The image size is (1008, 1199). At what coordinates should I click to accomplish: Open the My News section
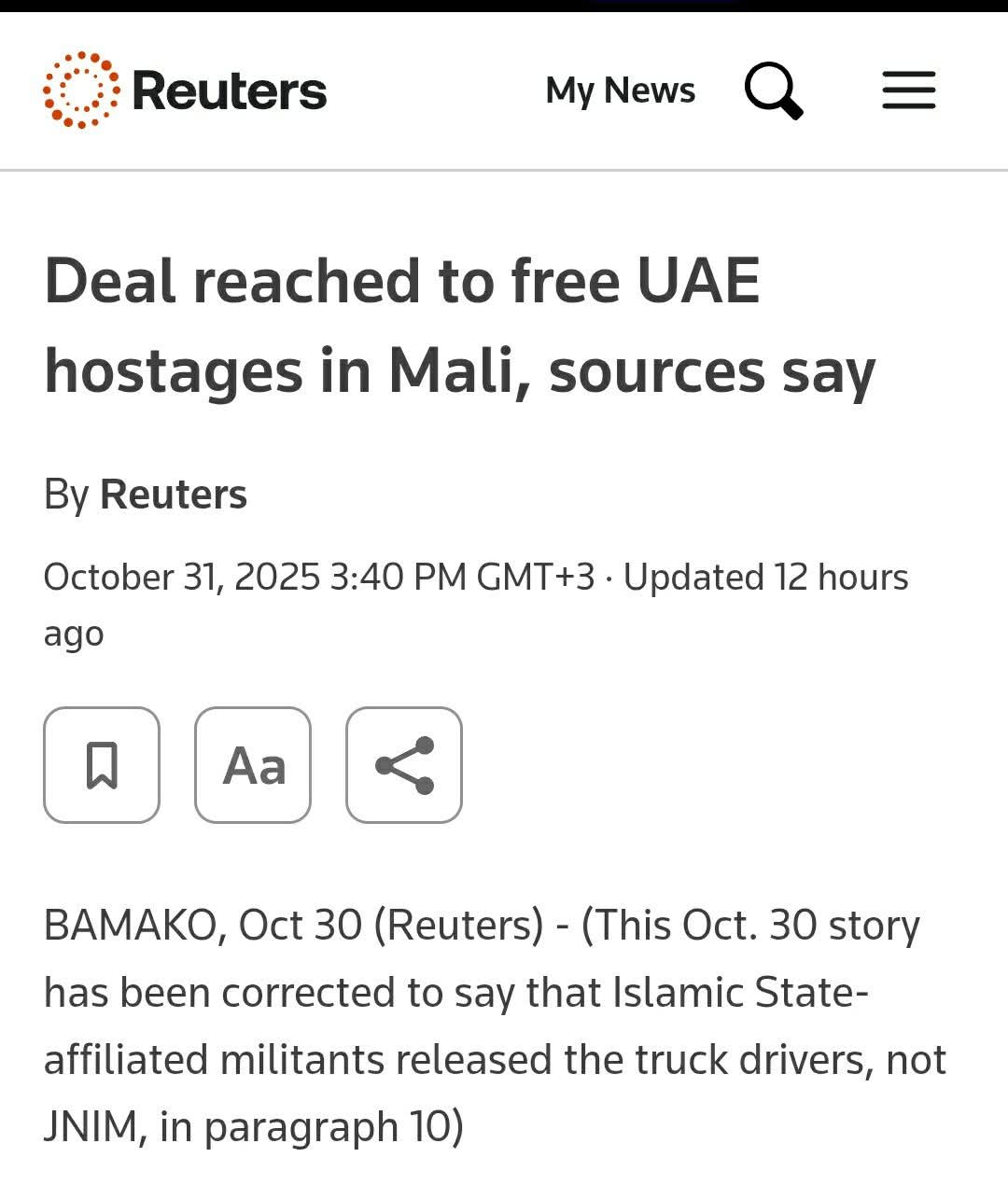[620, 91]
